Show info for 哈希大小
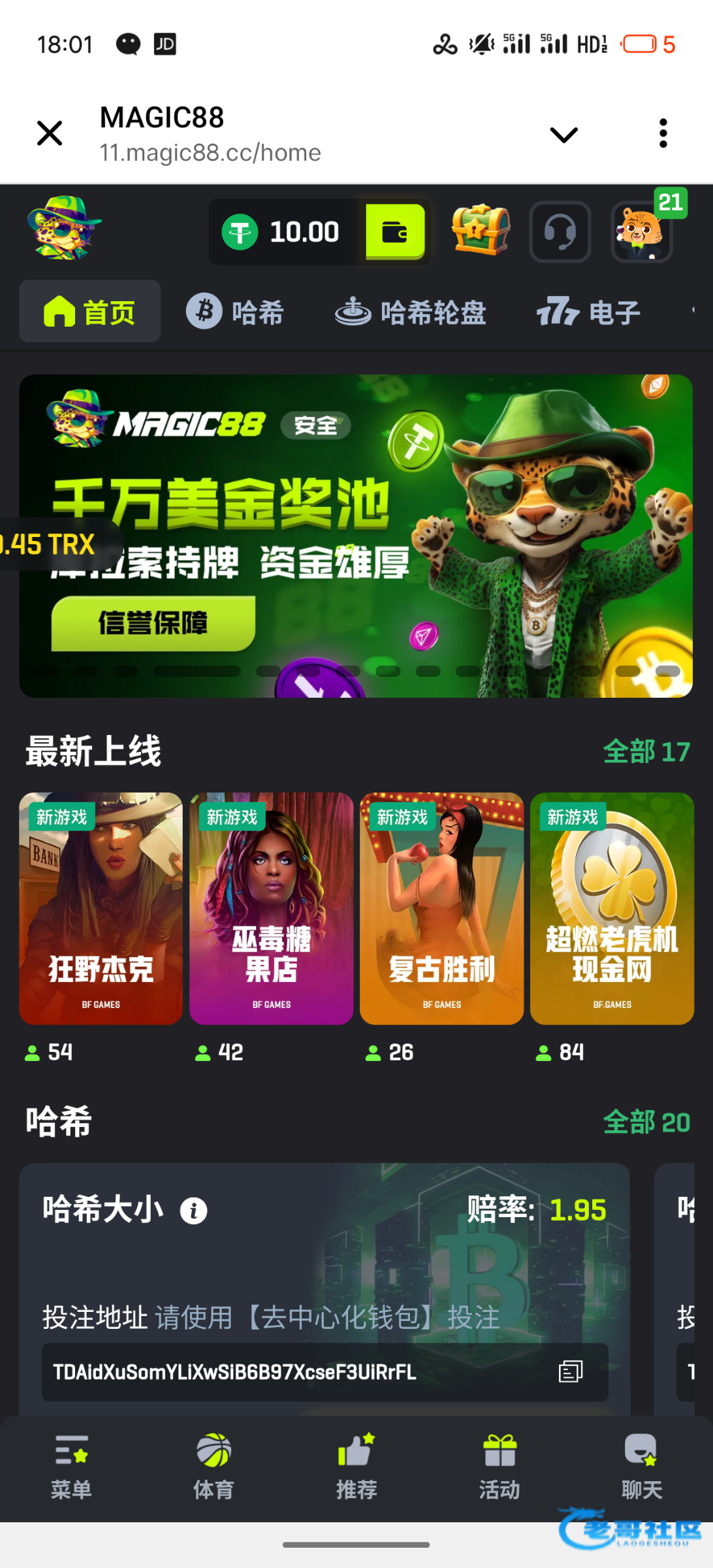This screenshot has width=713, height=1568. coord(194,1211)
